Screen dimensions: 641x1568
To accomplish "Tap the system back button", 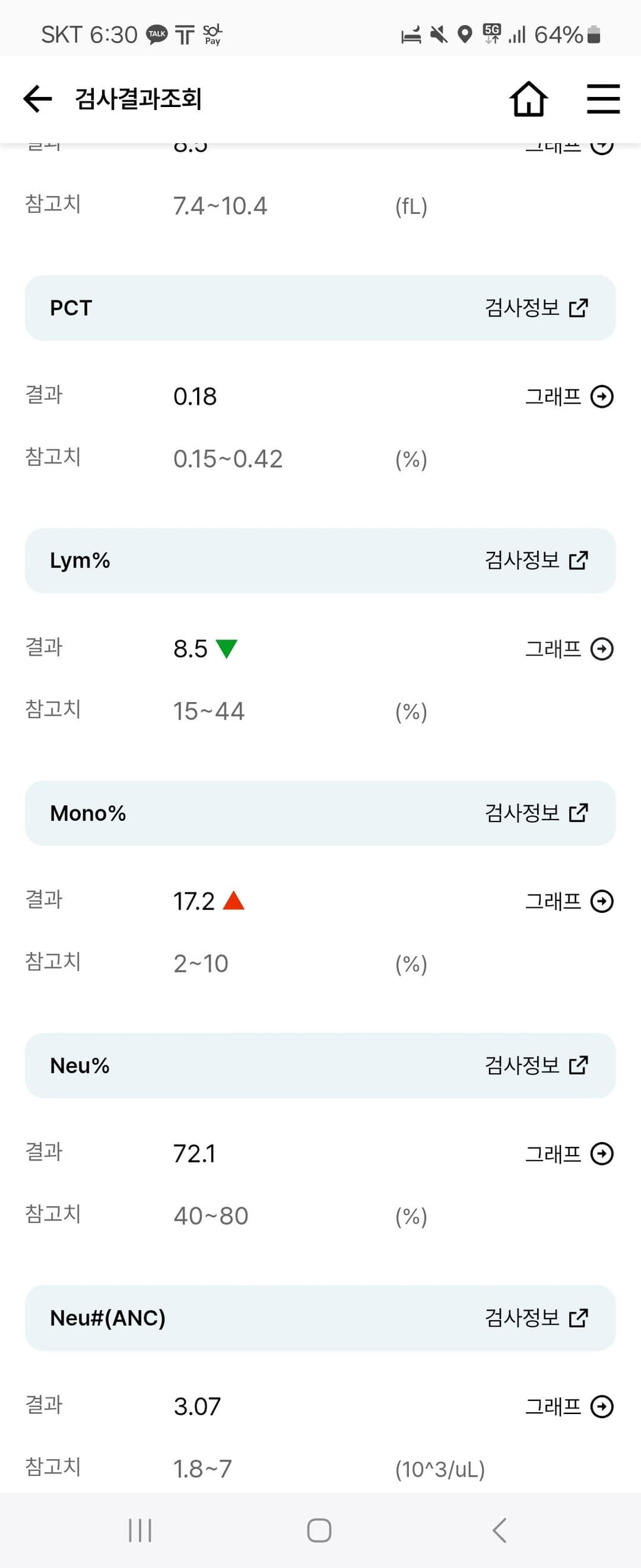I will pyautogui.click(x=498, y=1530).
